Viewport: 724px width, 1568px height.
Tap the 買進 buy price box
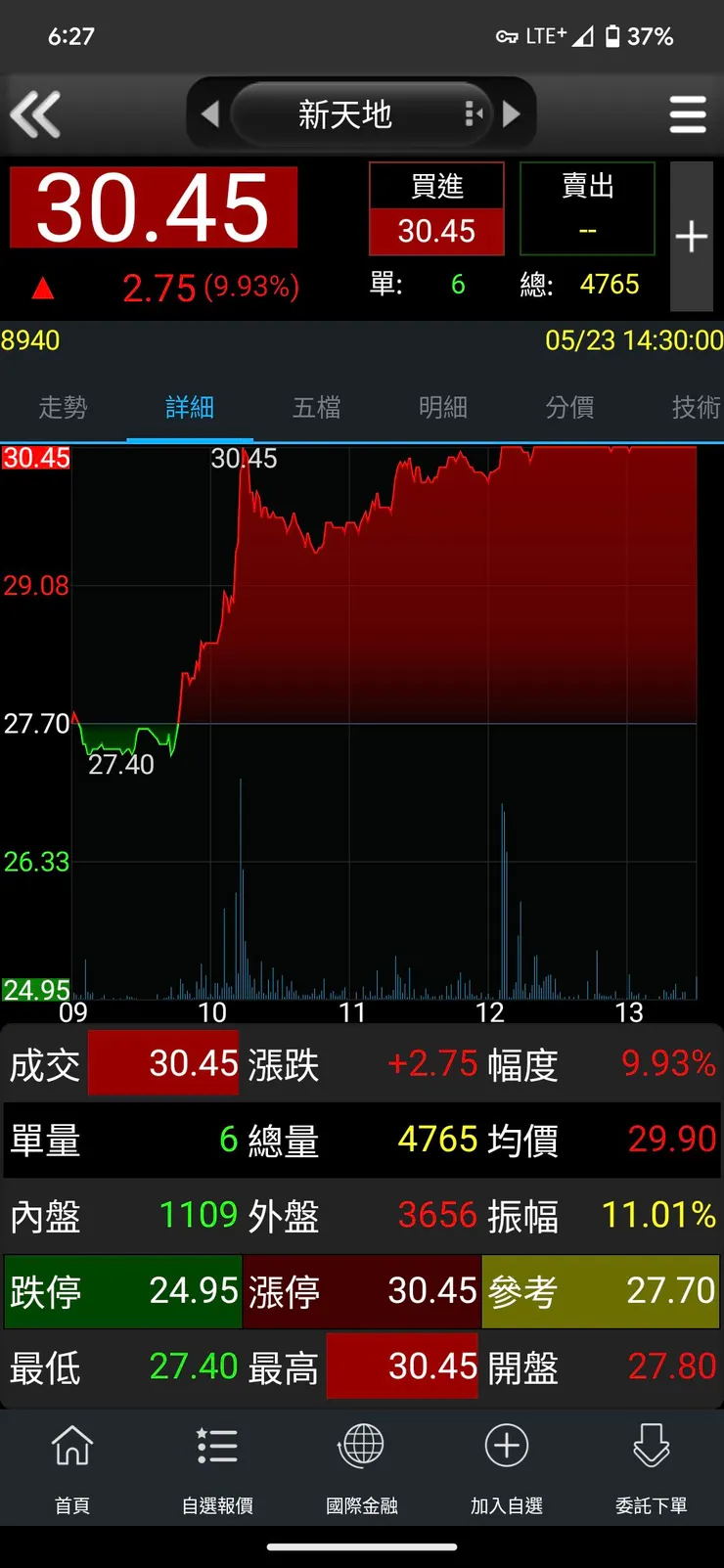click(x=436, y=209)
